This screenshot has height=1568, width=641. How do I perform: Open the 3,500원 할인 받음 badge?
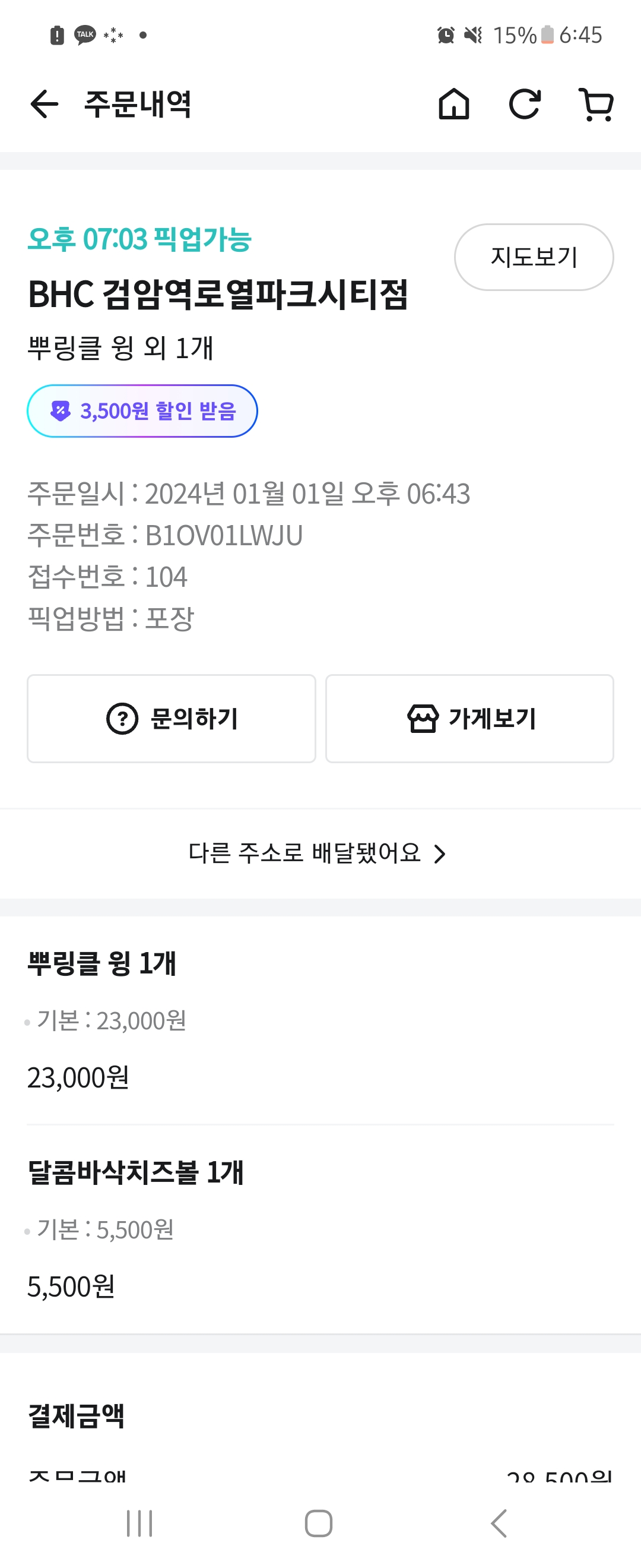[x=142, y=411]
